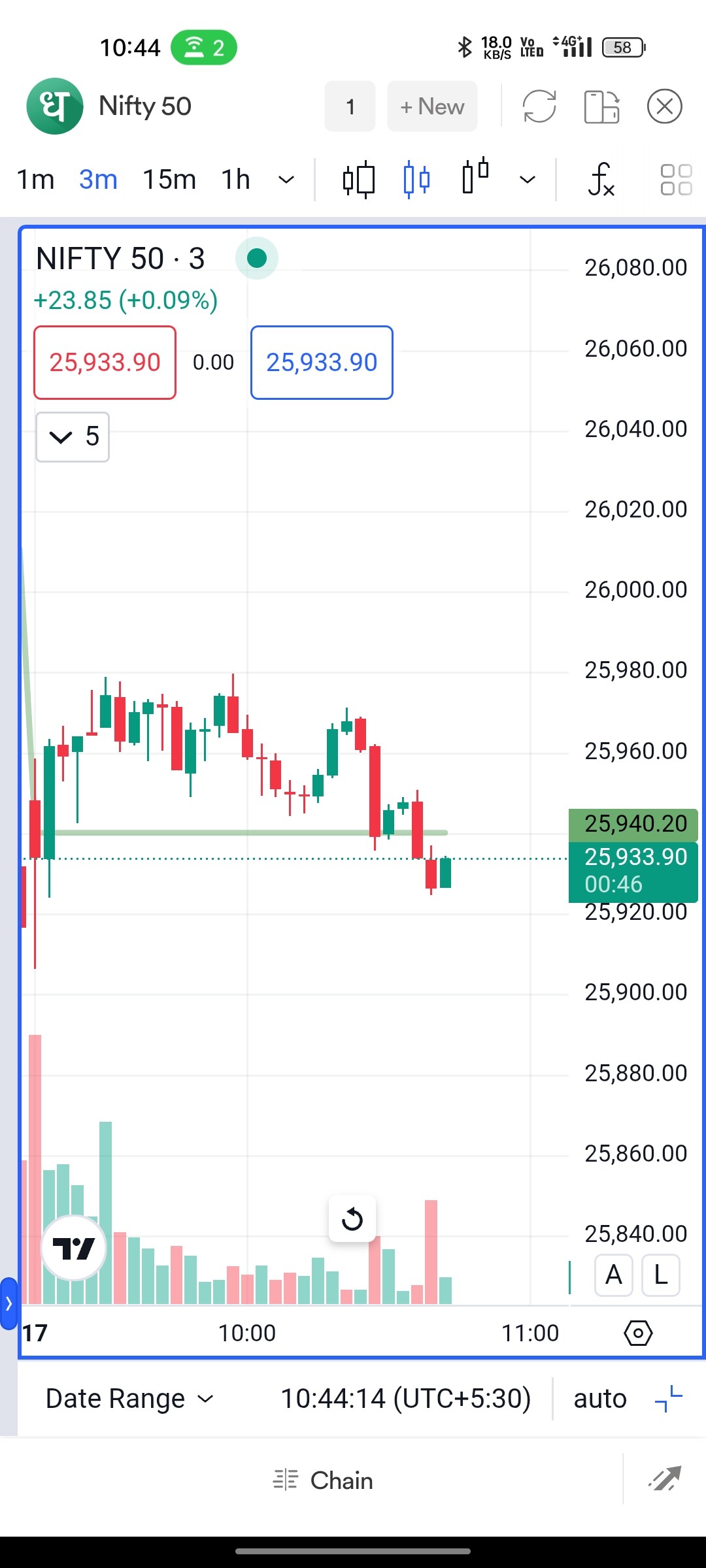
Task: Open the chart settings hexagon icon
Action: pyautogui.click(x=638, y=1332)
